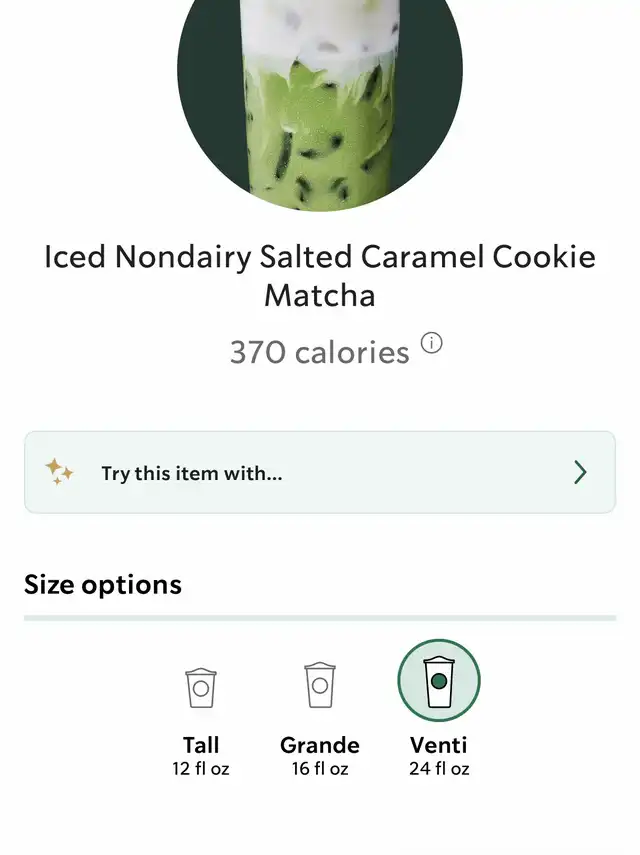Open calorie info icon next to 370 calories
Viewport: 640px width, 855px height.
click(432, 344)
